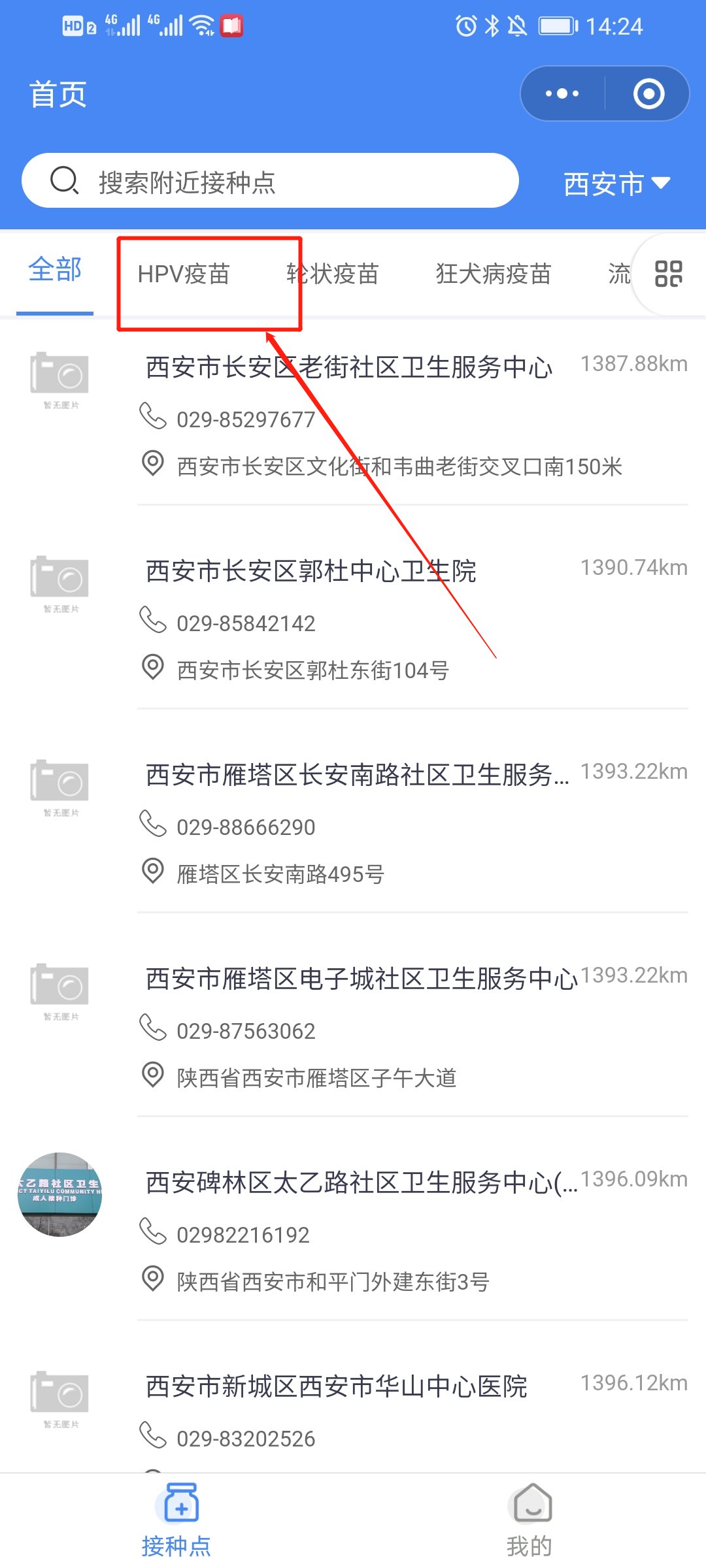Screen dimensions: 706x1568
Task: Go to the 我的 bottom tab
Action: click(x=529, y=1520)
